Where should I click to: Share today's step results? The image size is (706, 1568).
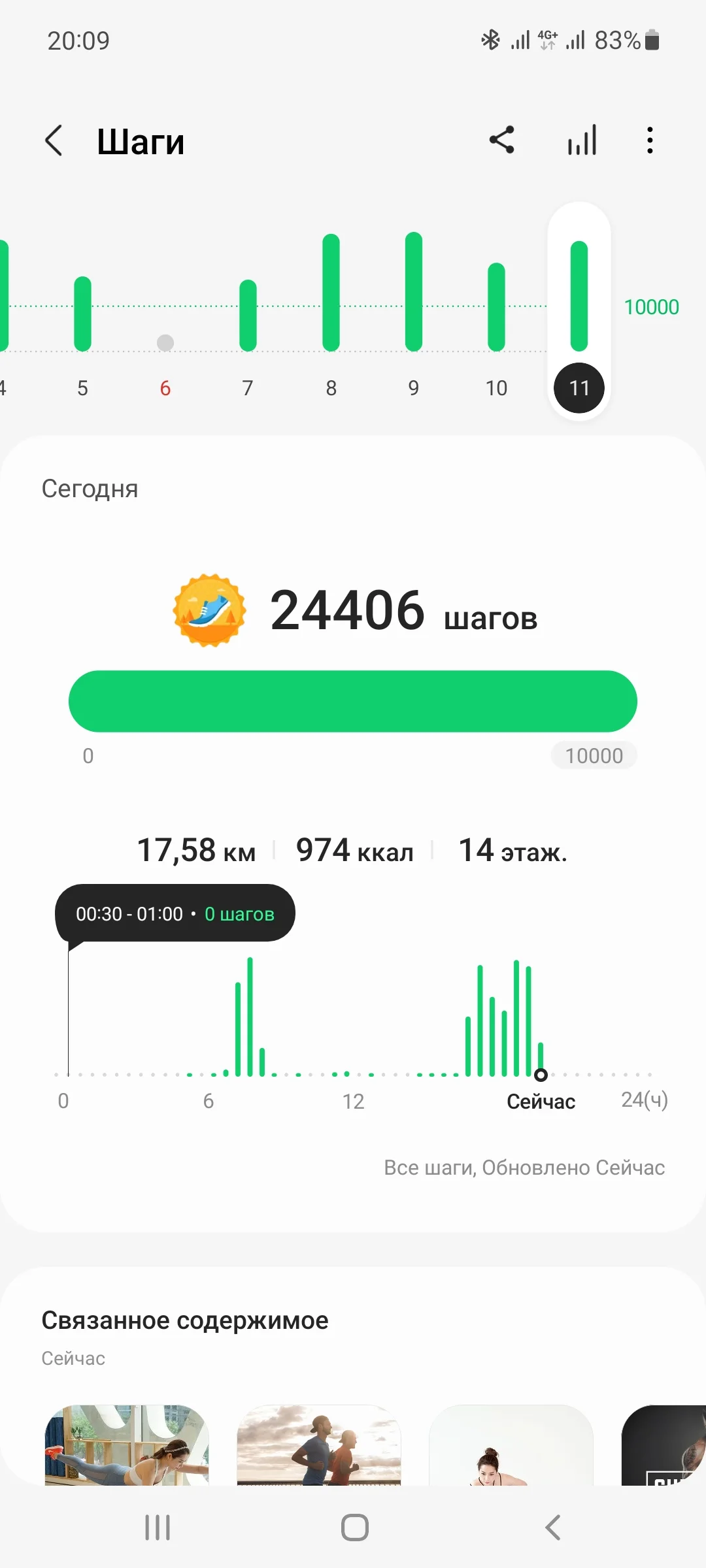[502, 140]
